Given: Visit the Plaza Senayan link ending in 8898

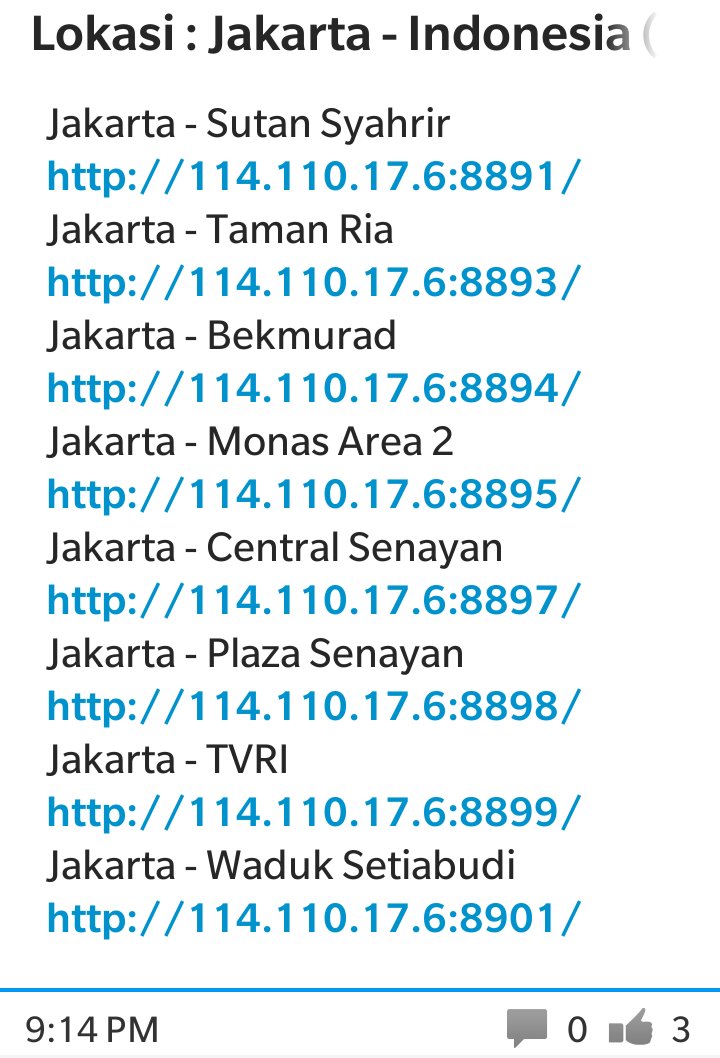Looking at the screenshot, I should (x=313, y=707).
